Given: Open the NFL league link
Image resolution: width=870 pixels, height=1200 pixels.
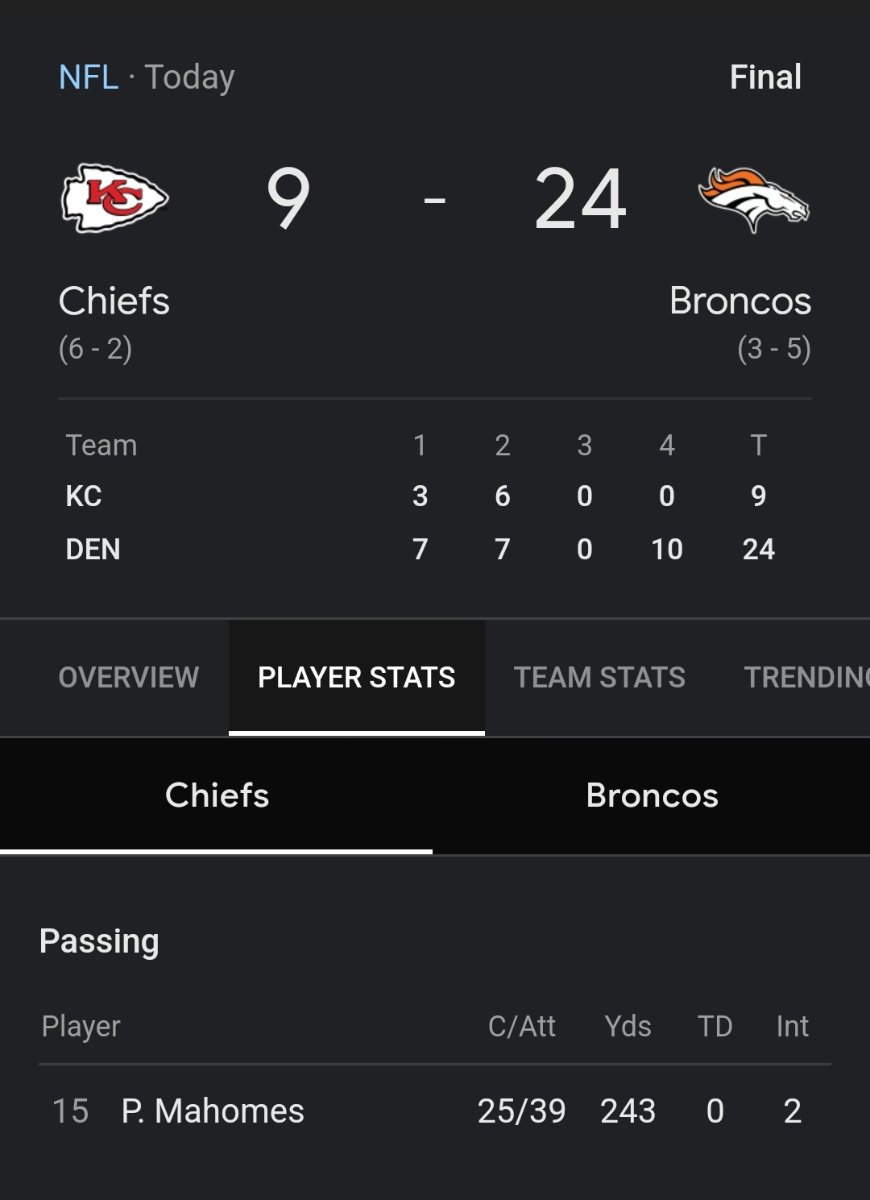Looking at the screenshot, I should pyautogui.click(x=88, y=77).
